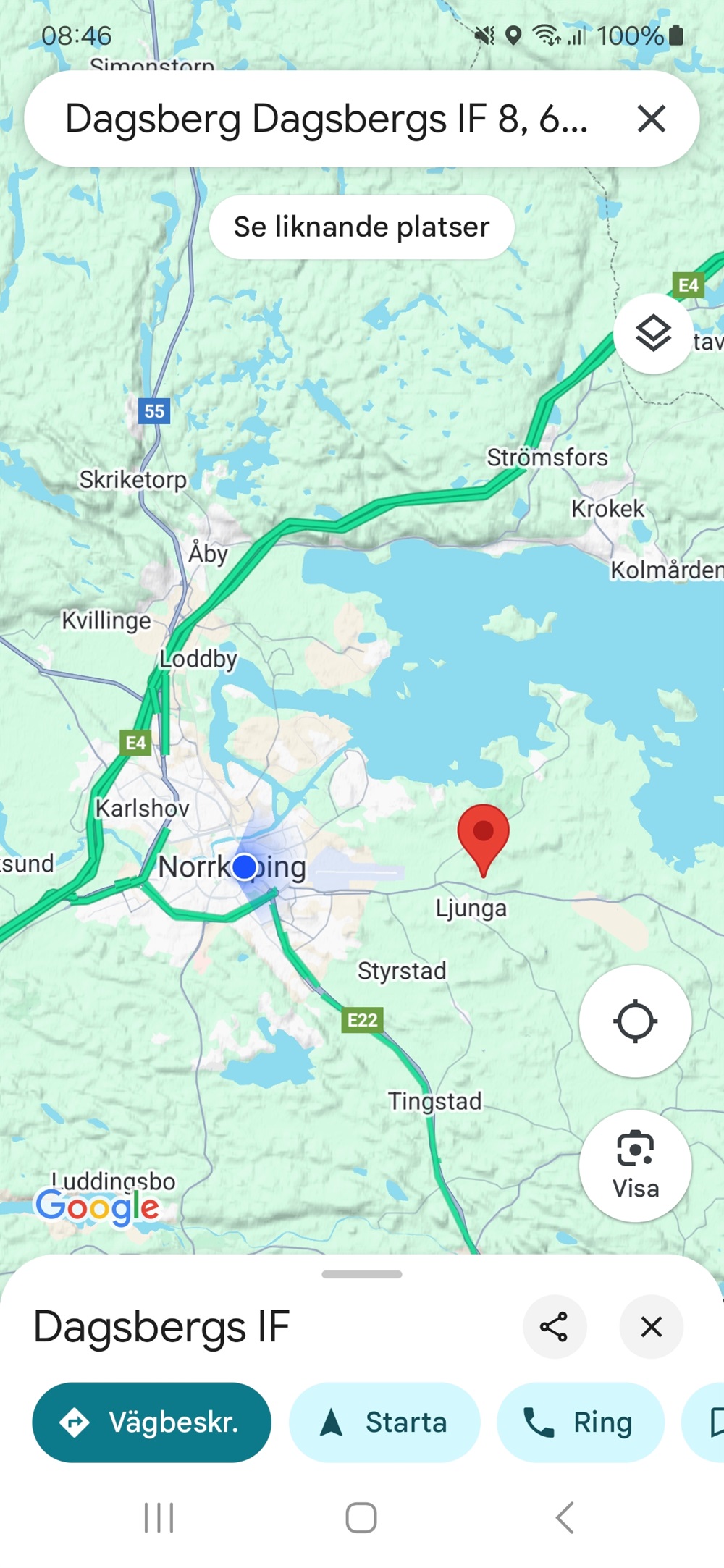724x1568 pixels.
Task: Call Dagsbergs IF via Ring
Action: pyautogui.click(x=580, y=1422)
